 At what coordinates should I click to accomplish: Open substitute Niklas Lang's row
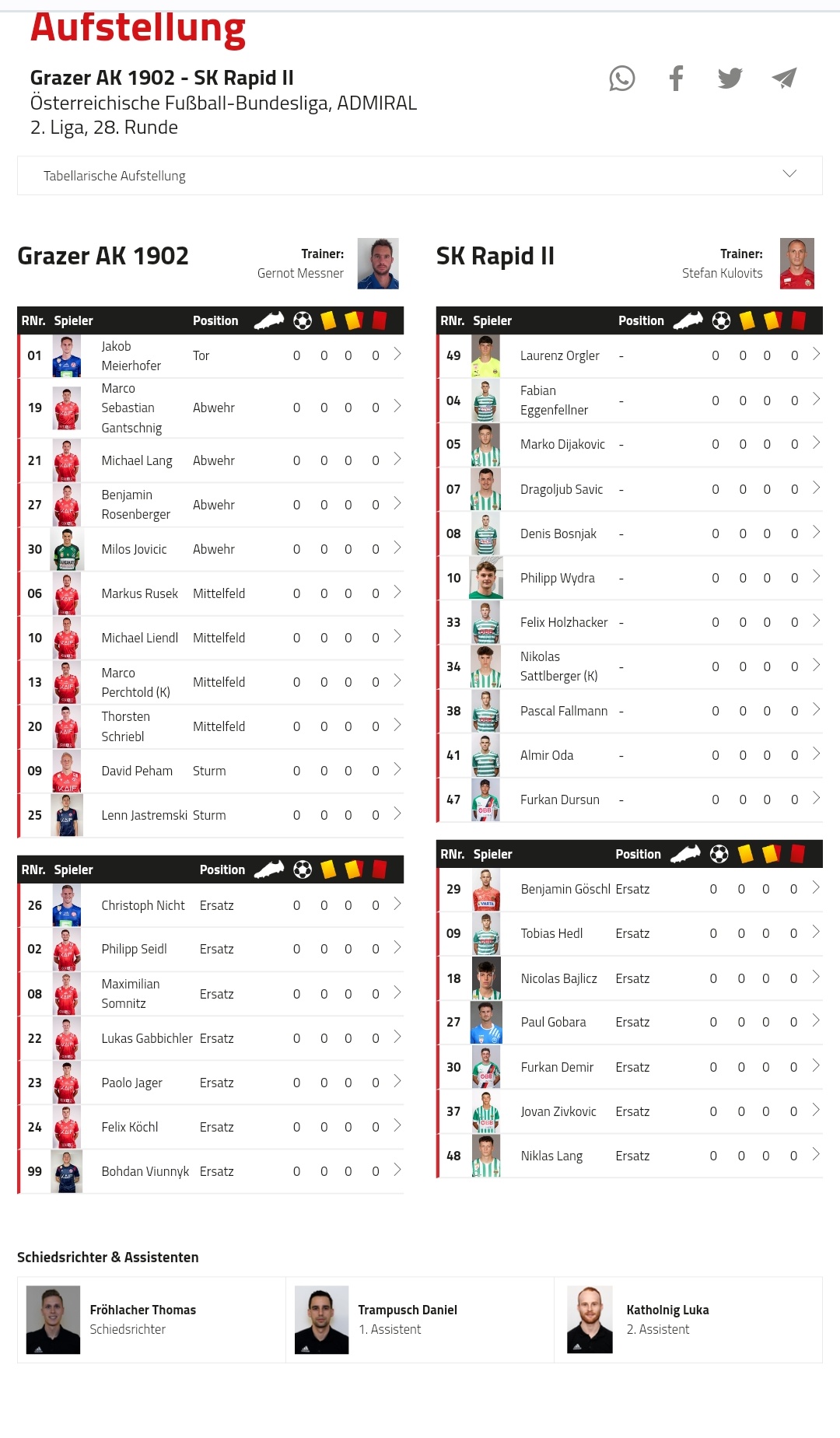[629, 1156]
